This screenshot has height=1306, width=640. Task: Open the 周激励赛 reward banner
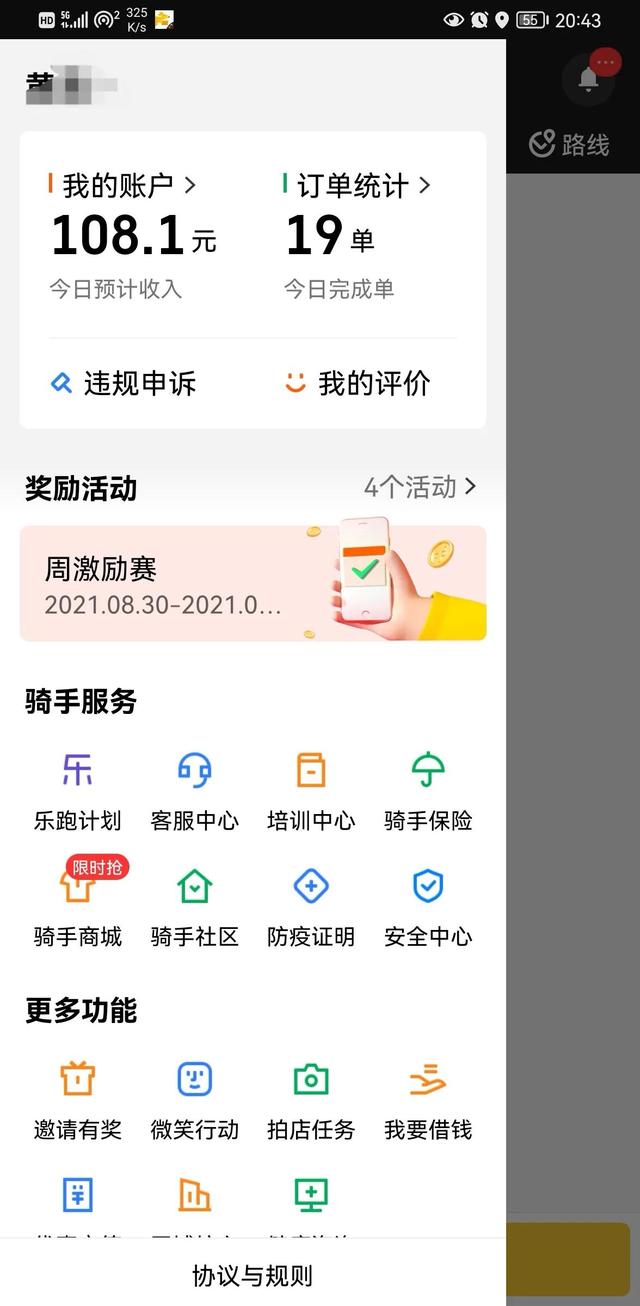tap(253, 583)
